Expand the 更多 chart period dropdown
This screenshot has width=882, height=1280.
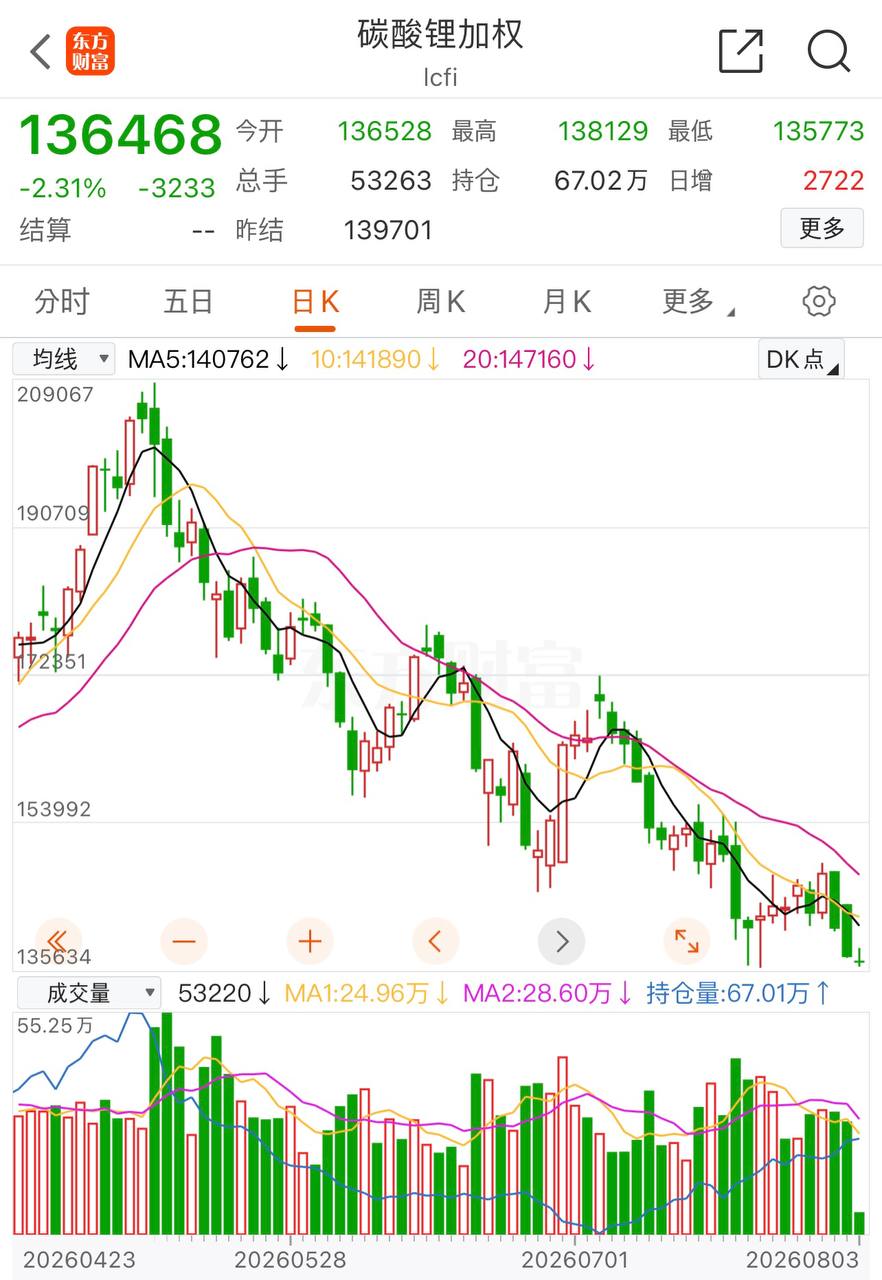697,301
